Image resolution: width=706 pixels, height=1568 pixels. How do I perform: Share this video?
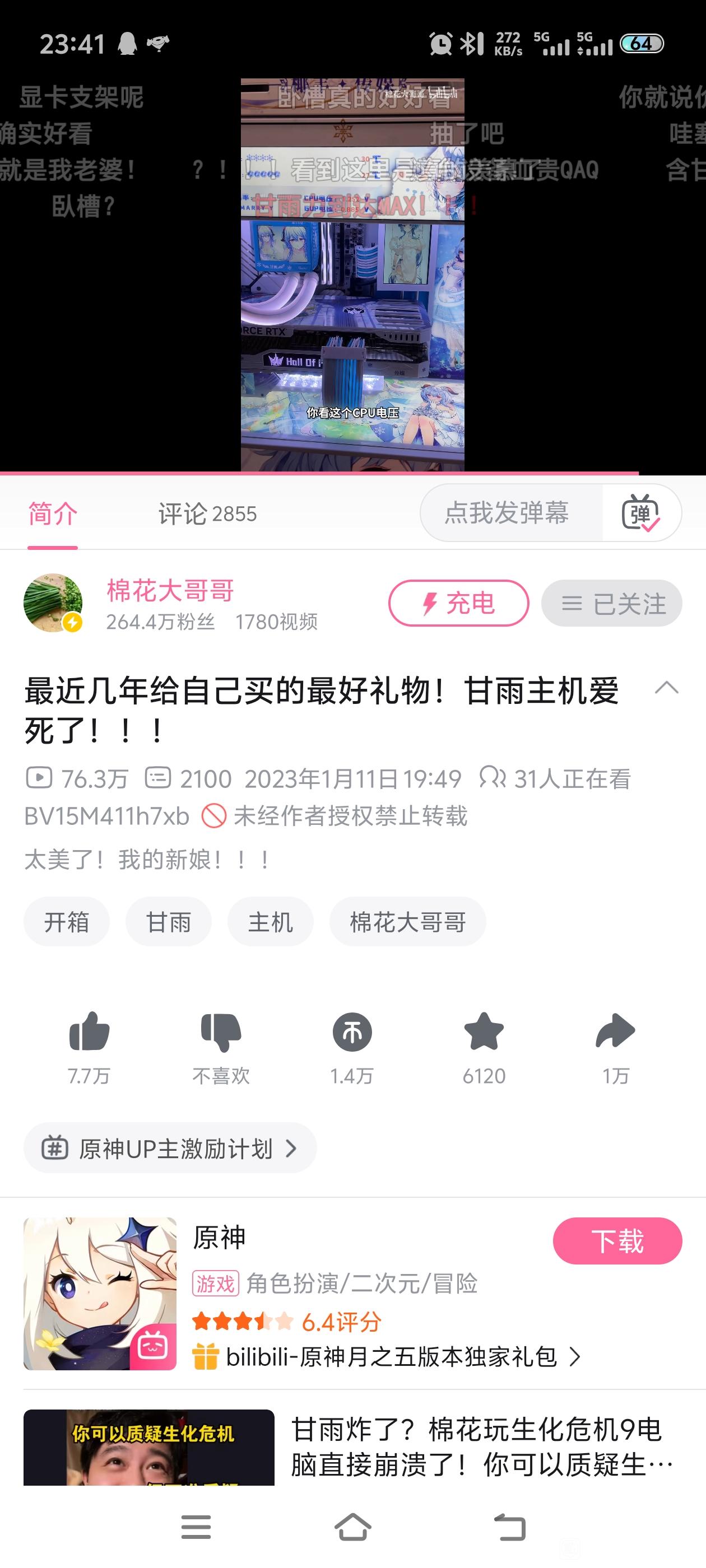pos(615,1033)
